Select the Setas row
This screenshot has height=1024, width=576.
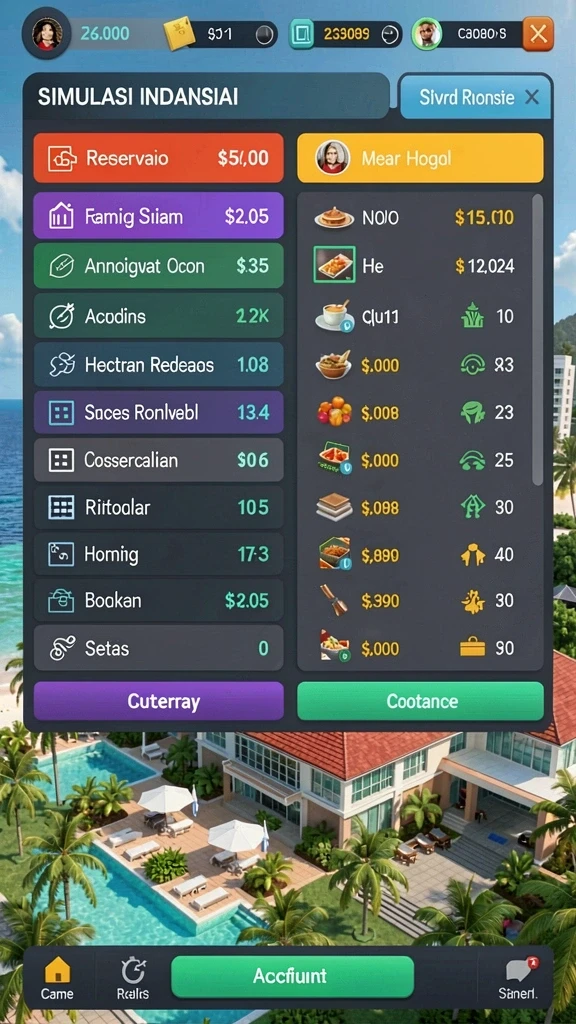coord(159,648)
